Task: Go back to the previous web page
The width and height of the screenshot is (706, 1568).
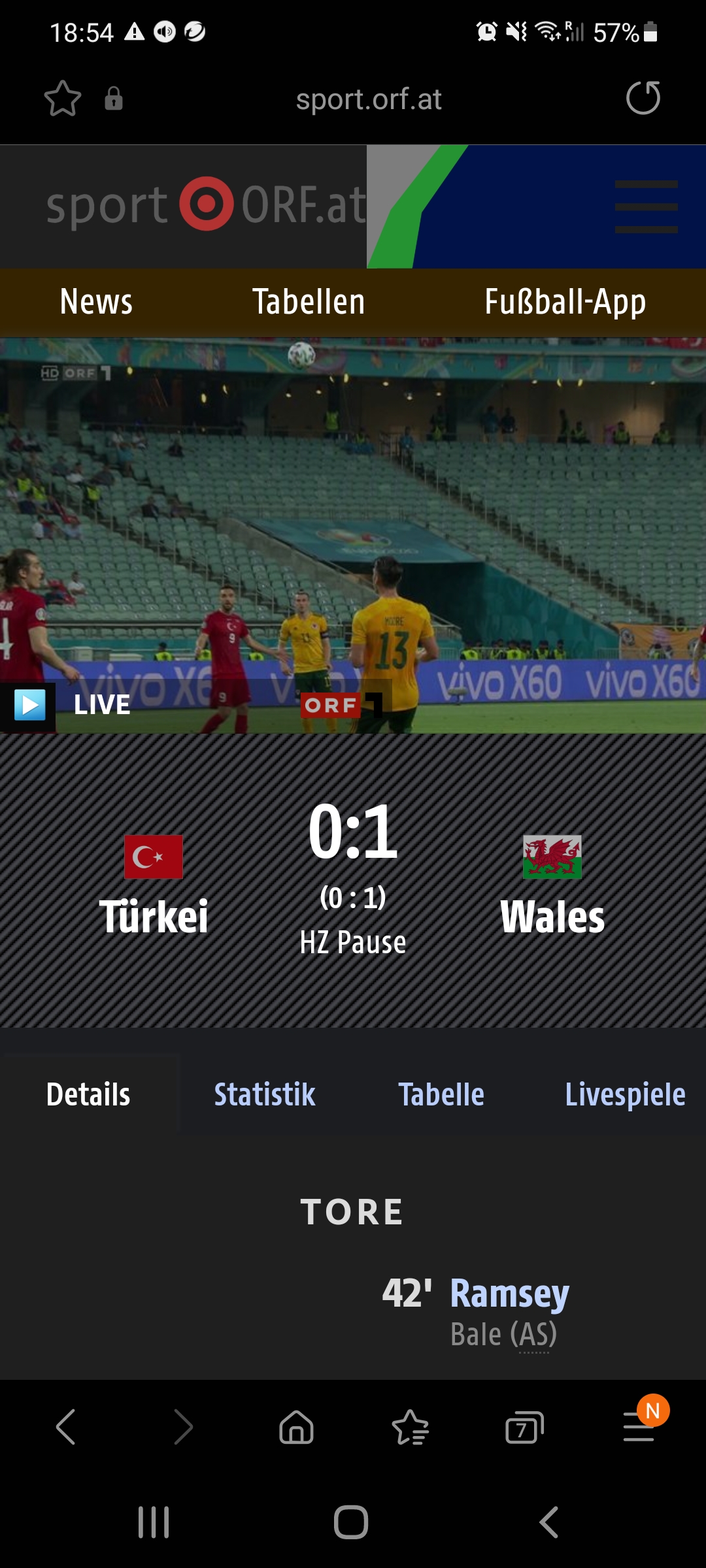Action: pos(66,1427)
